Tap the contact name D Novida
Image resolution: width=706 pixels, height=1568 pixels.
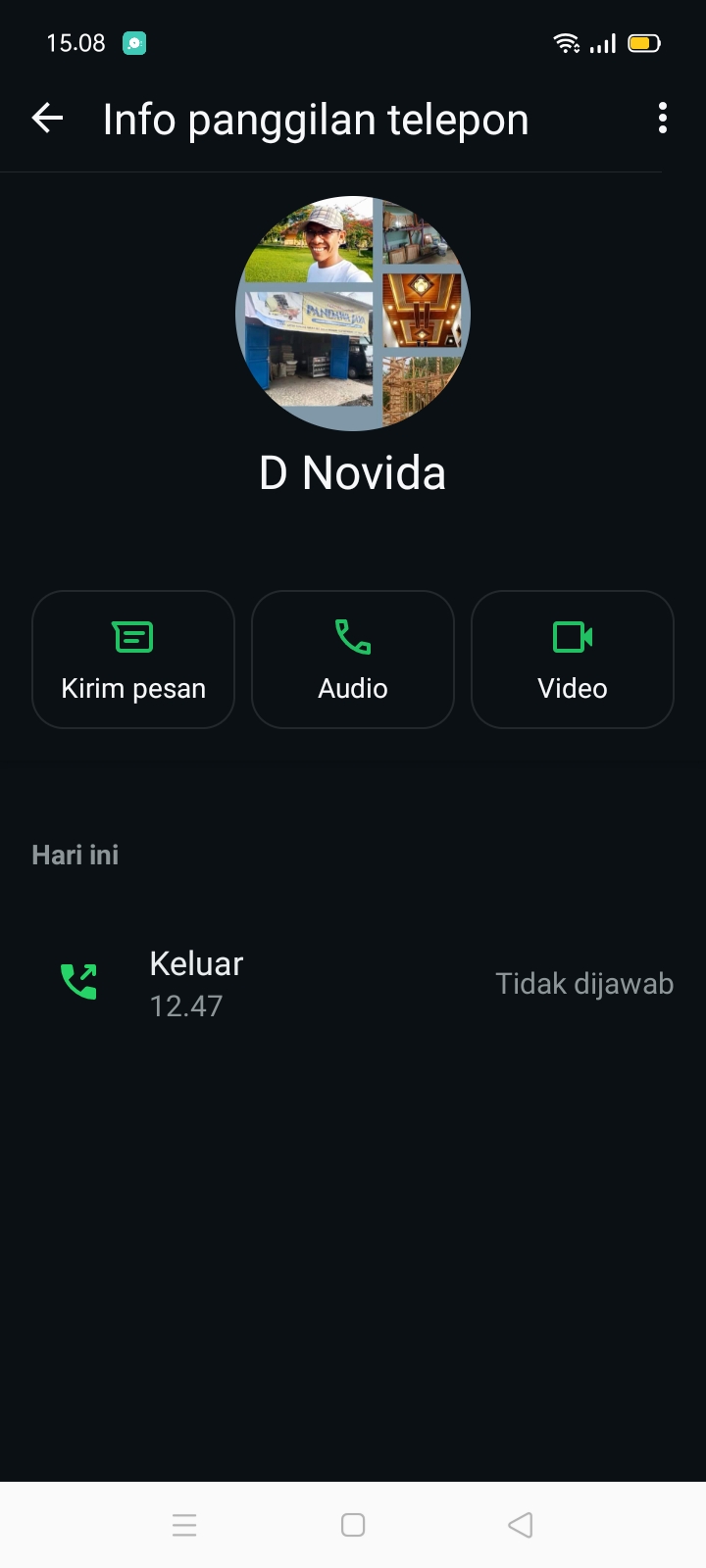[x=352, y=472]
